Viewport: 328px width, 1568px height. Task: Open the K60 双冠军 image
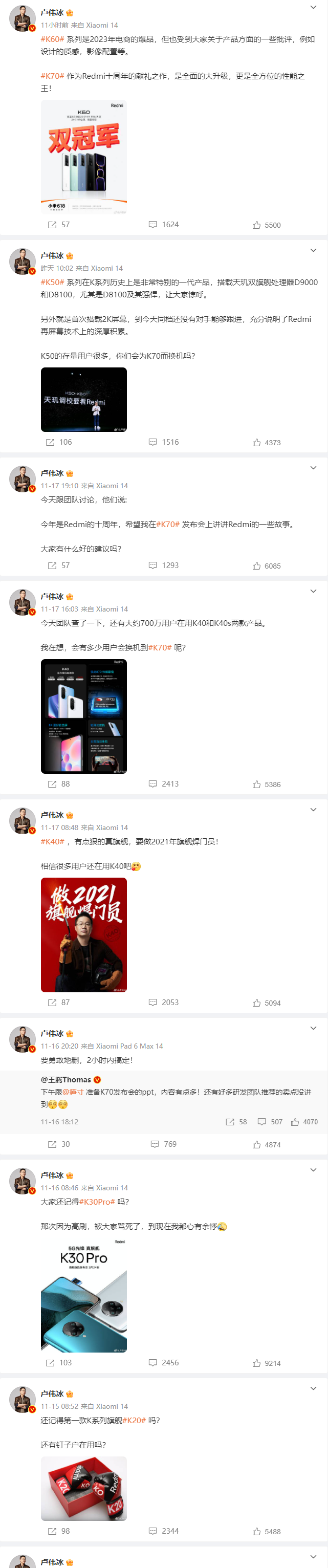[83, 157]
